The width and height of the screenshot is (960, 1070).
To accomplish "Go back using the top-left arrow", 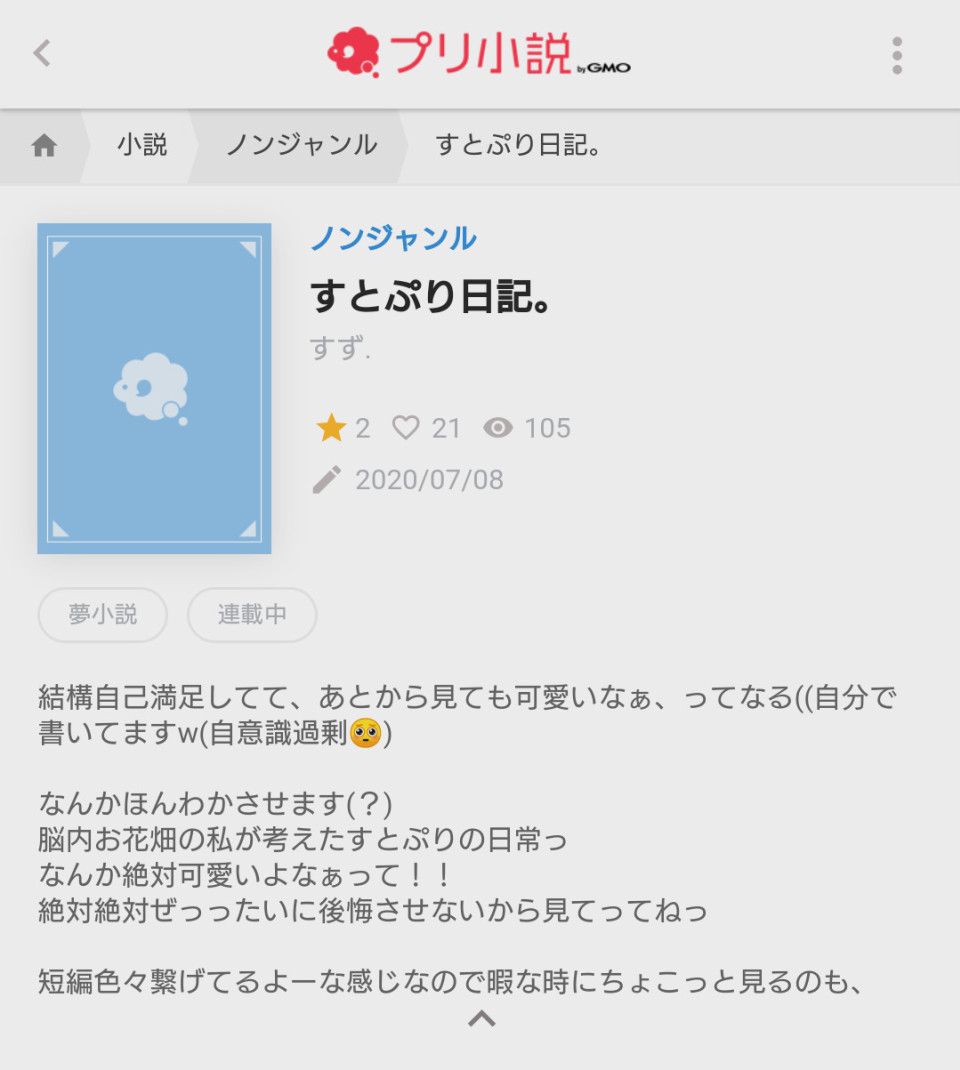I will [42, 53].
